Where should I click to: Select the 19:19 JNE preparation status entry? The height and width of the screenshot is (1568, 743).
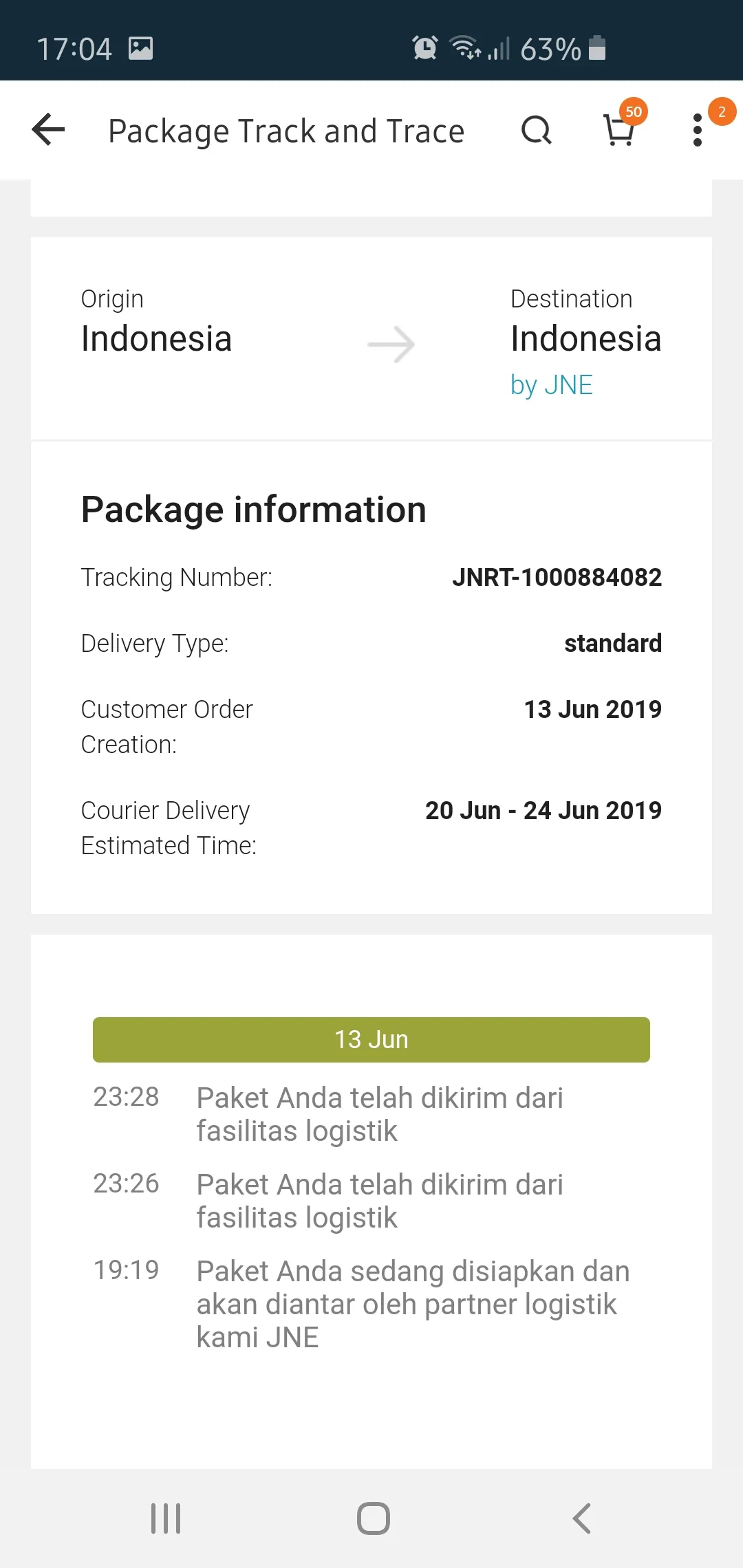(x=413, y=1303)
